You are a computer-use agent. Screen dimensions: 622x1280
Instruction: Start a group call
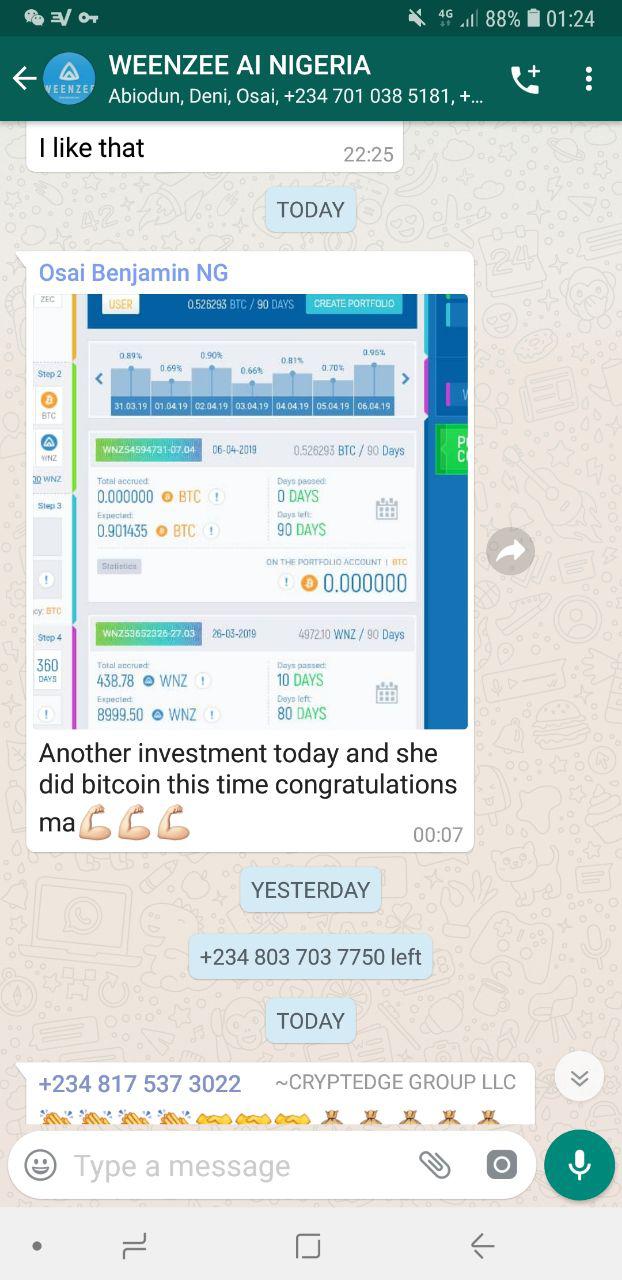tap(526, 79)
